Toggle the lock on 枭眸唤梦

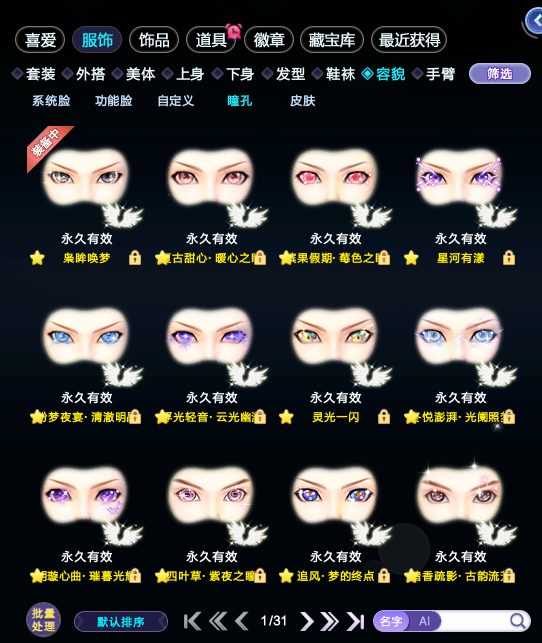(x=135, y=258)
